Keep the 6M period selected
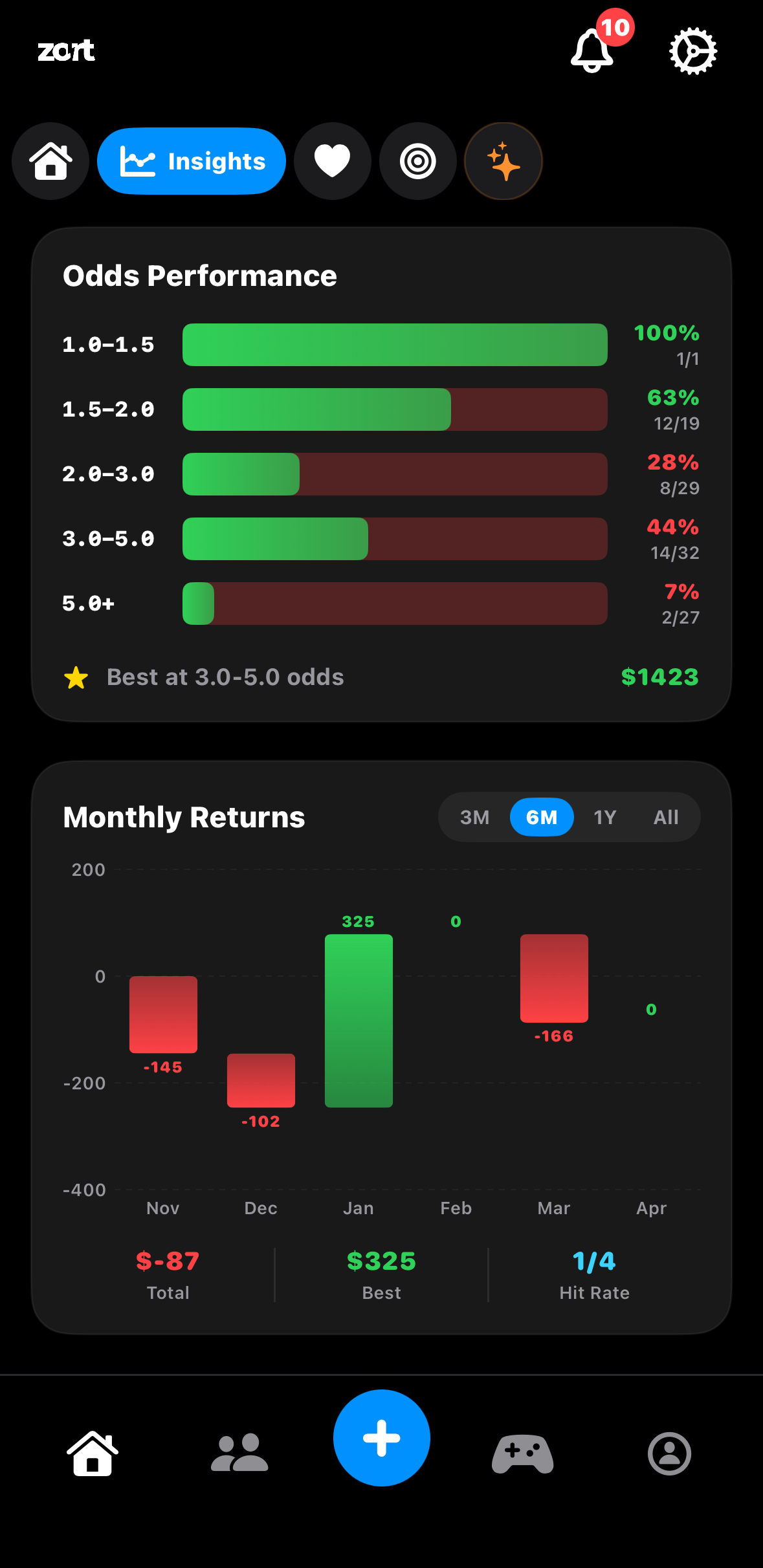The height and width of the screenshot is (1568, 763). tap(542, 817)
